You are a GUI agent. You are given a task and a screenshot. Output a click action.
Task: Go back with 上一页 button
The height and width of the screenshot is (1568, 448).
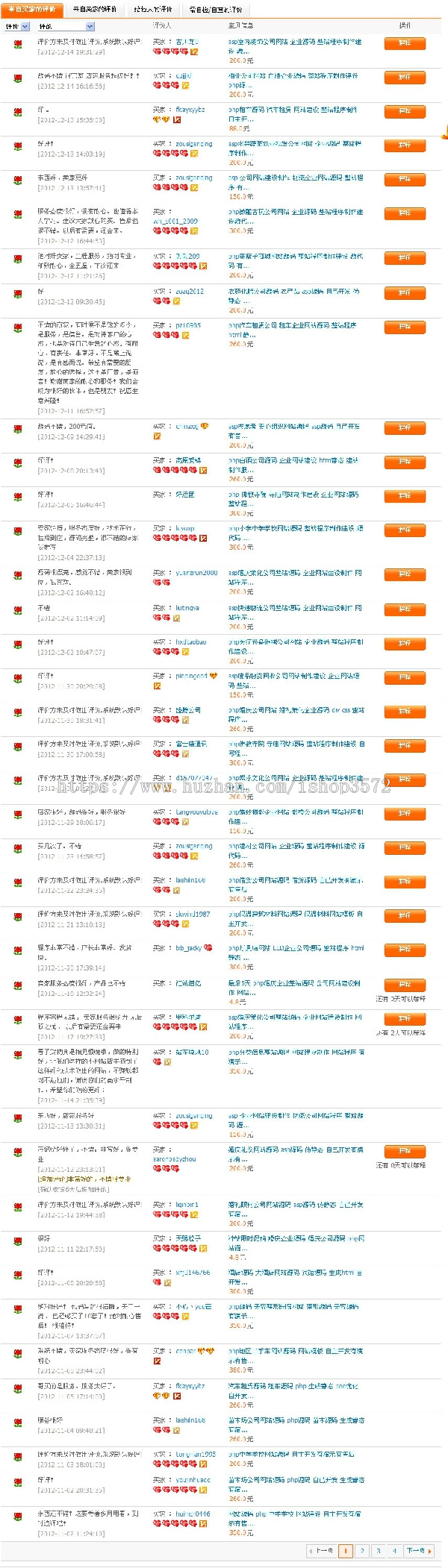point(321,1551)
